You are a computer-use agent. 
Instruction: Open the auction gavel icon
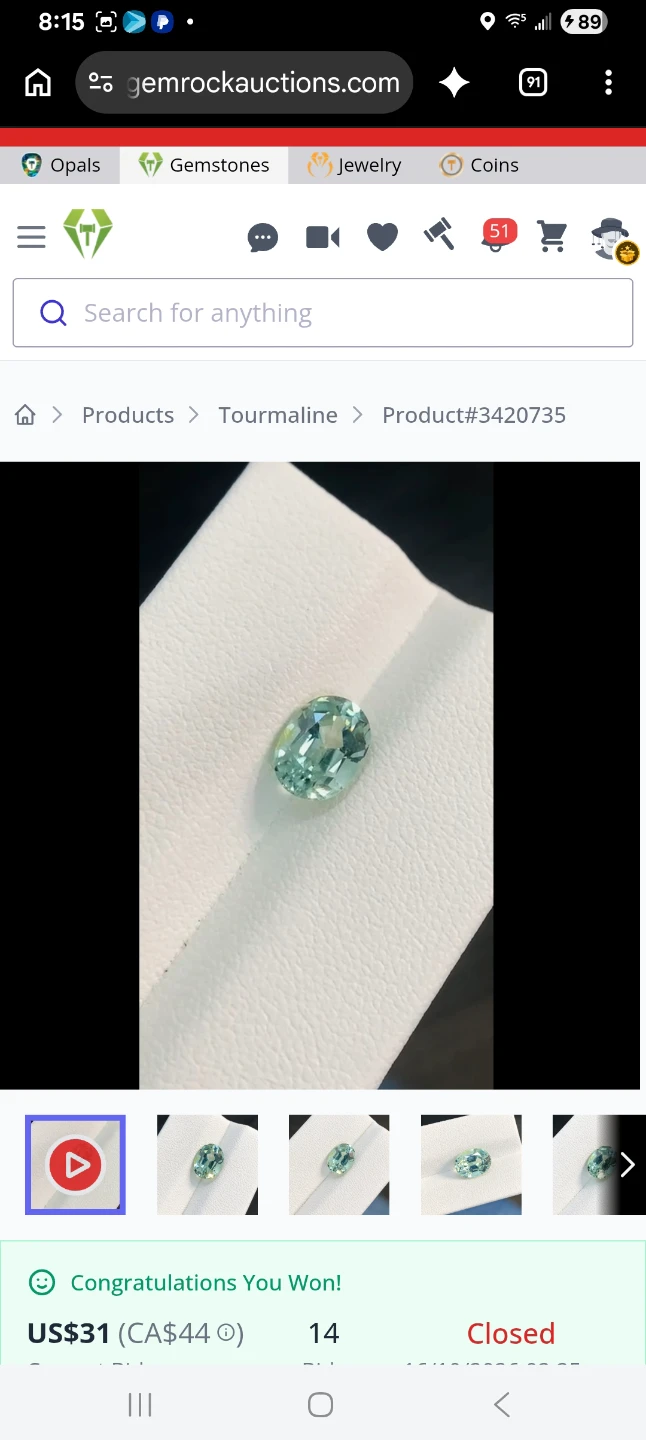click(x=439, y=235)
